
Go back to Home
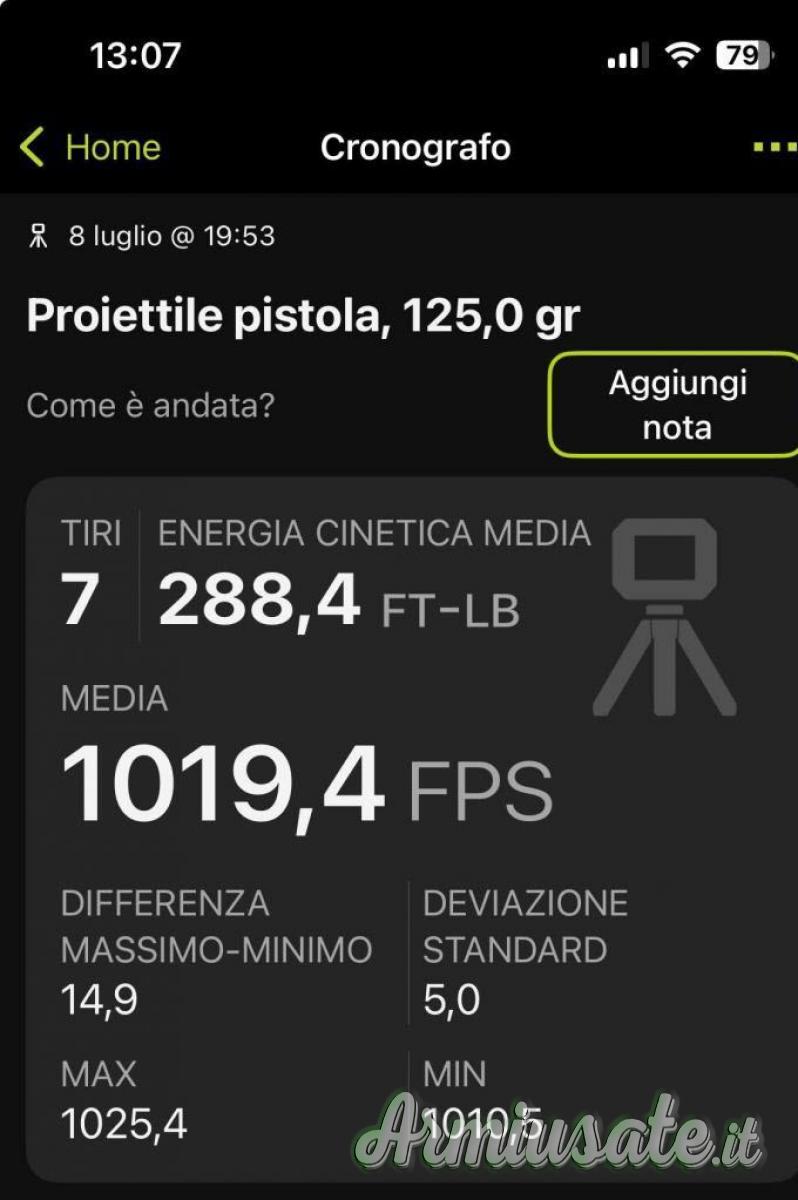point(90,148)
